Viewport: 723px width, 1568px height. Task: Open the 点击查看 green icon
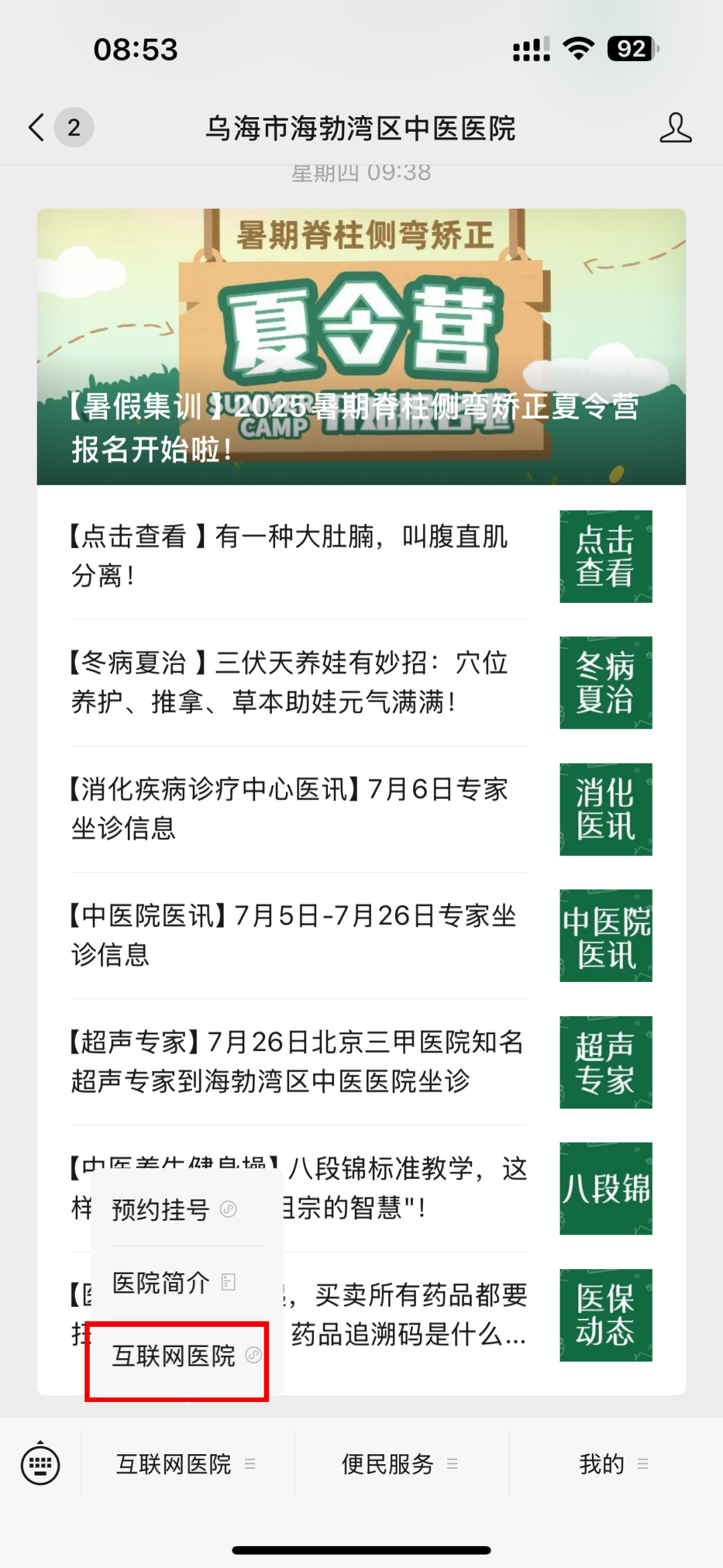click(605, 557)
